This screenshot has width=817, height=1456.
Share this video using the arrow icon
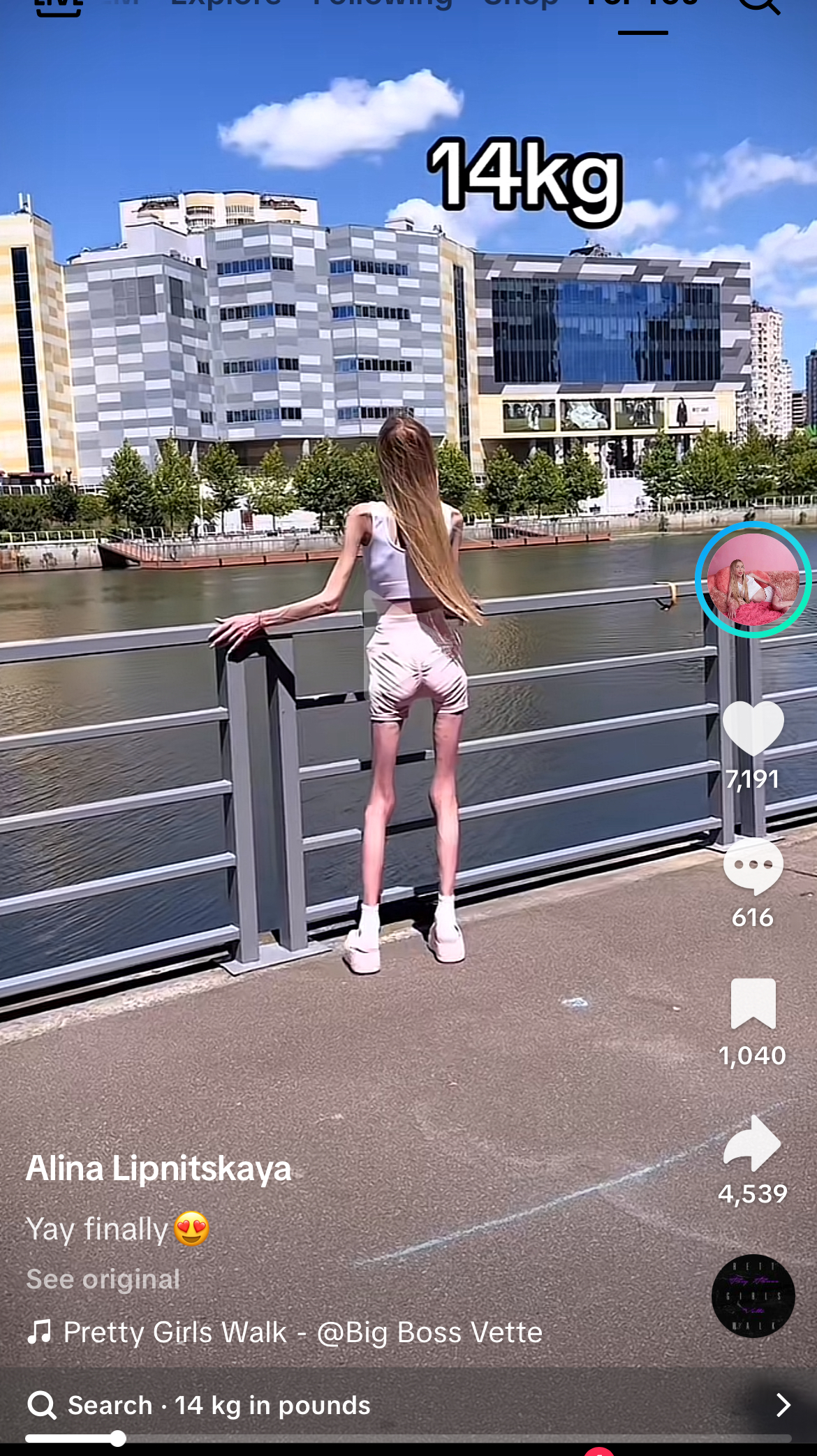(753, 1142)
